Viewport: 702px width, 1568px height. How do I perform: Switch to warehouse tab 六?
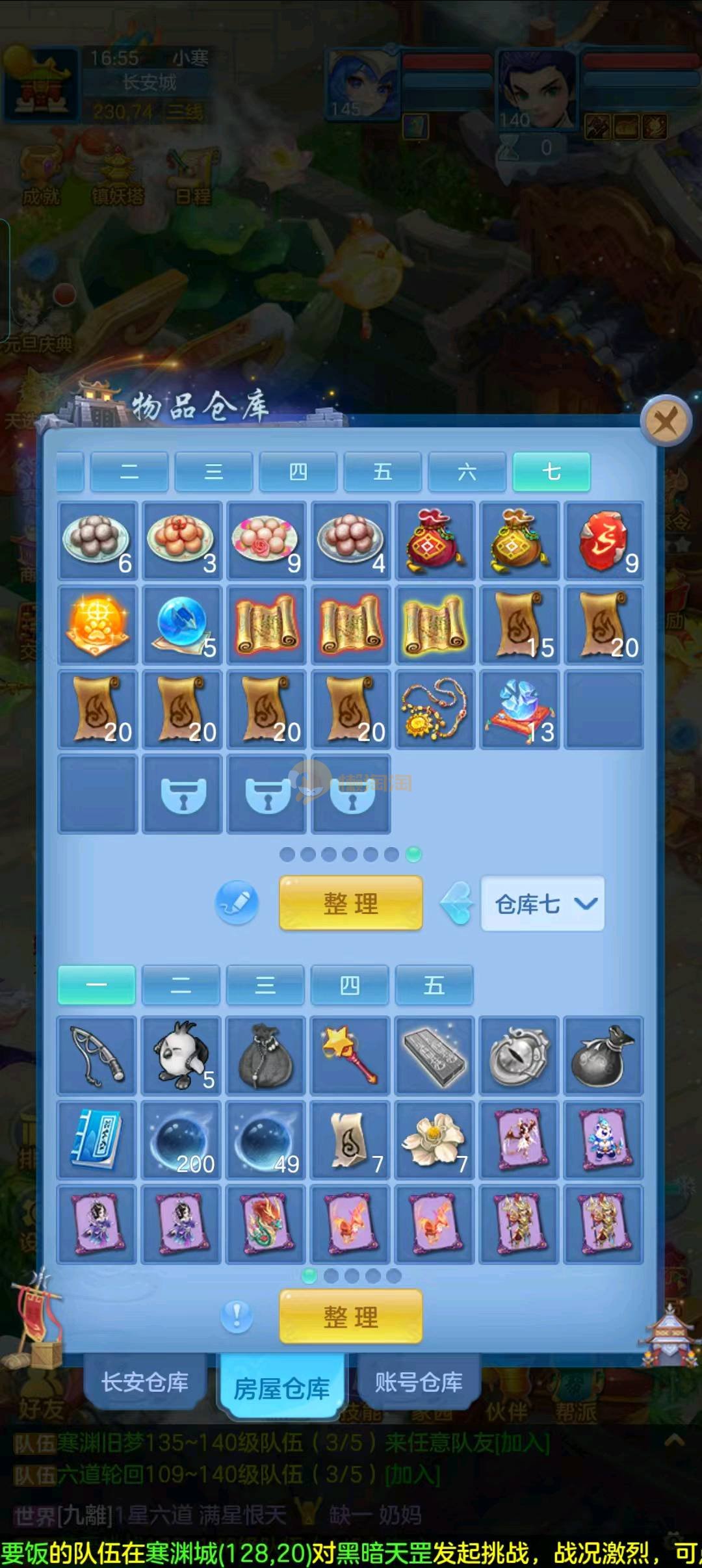point(467,472)
